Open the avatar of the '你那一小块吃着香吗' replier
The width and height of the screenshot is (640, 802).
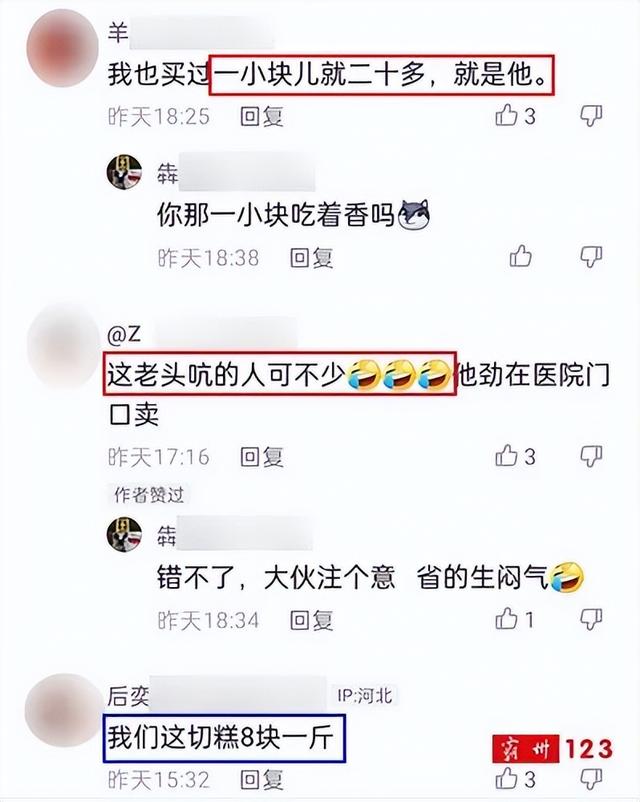pyautogui.click(x=125, y=173)
